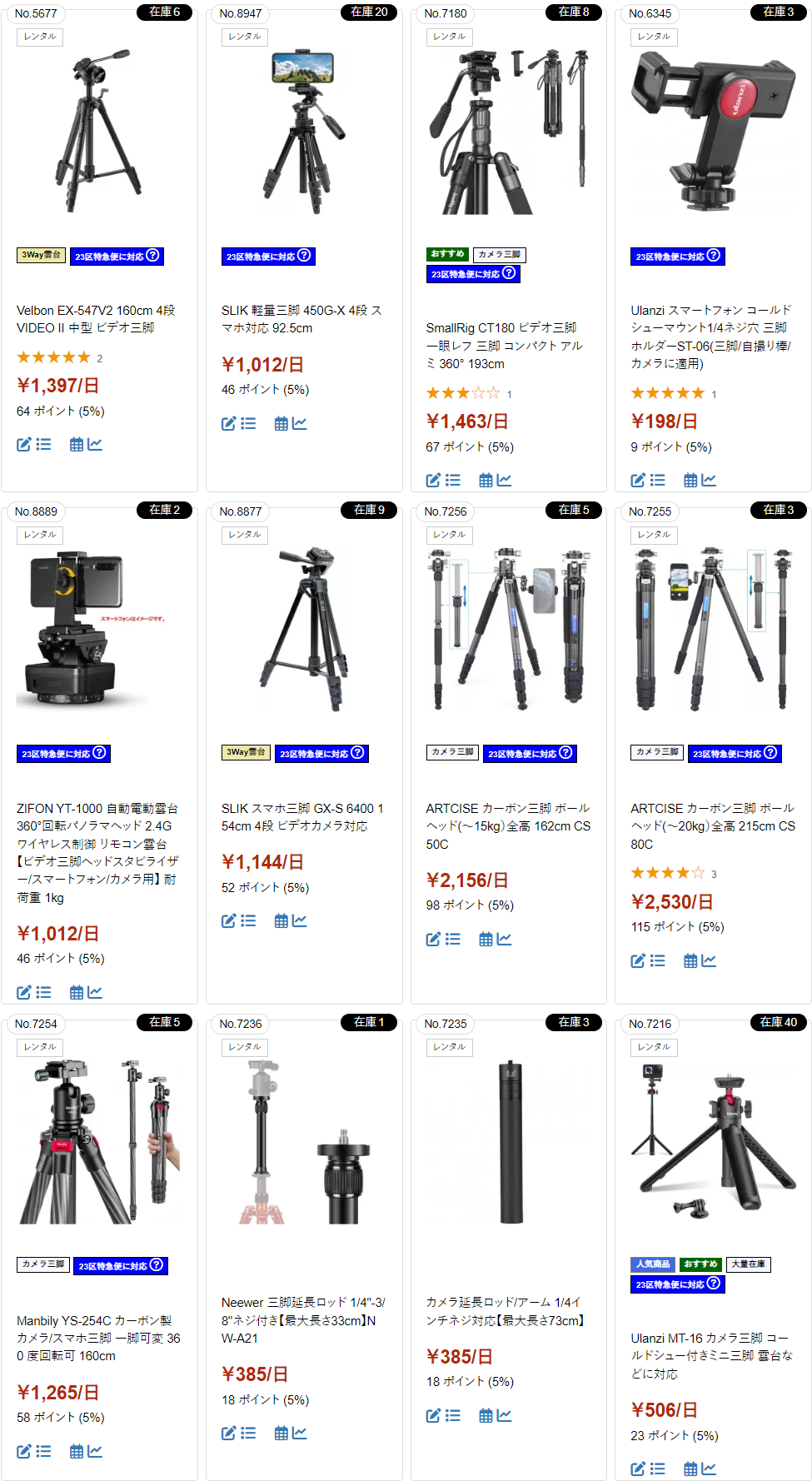The height and width of the screenshot is (1481, 812).
Task: View the Neewer extension rod product image
Action: tap(304, 1148)
